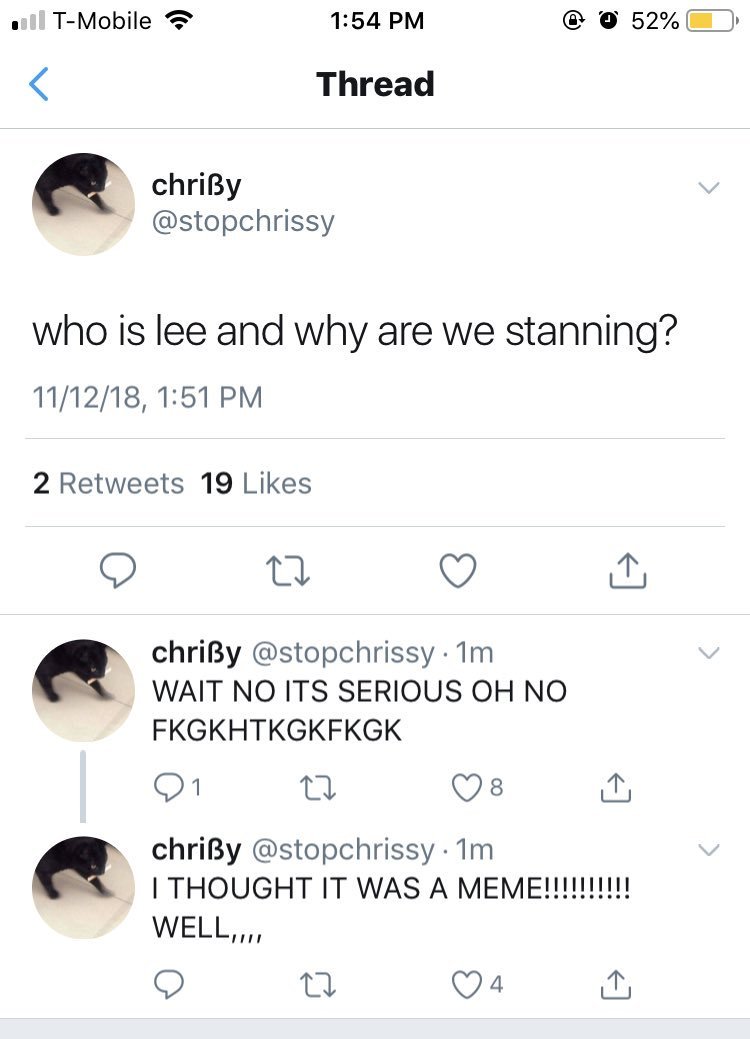Retweet the 'WAIT NO ITS SERIOUS' reply
The width and height of the screenshot is (750, 1039).
pyautogui.click(x=317, y=789)
